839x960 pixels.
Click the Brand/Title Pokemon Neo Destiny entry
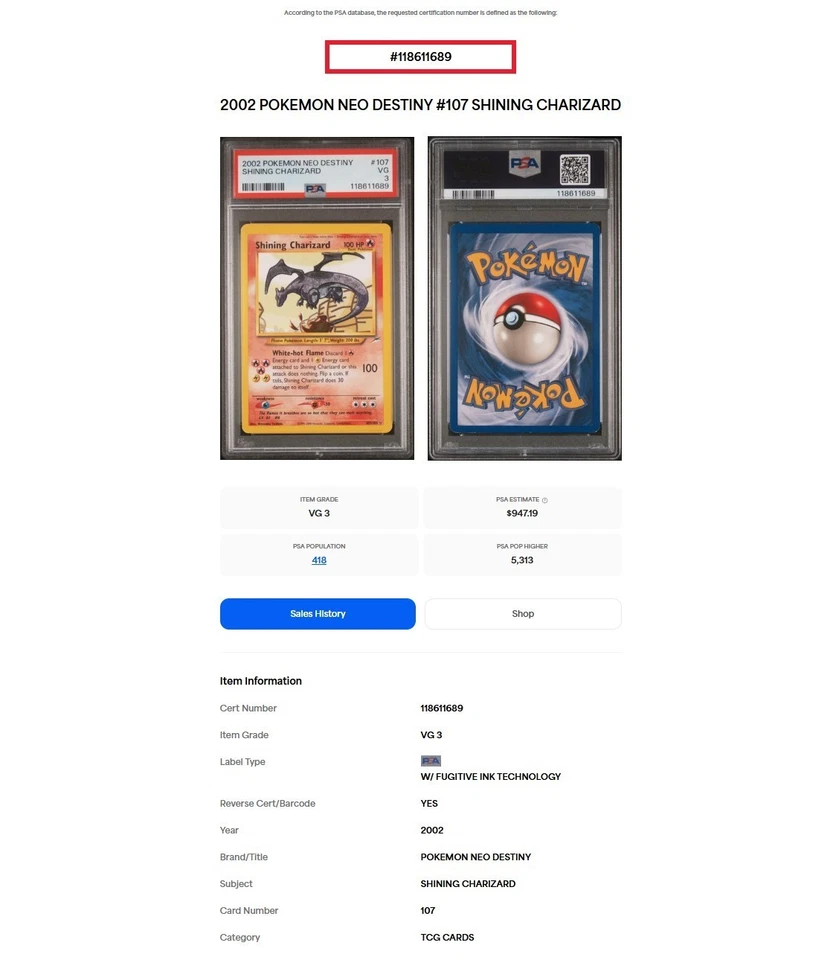(475, 856)
